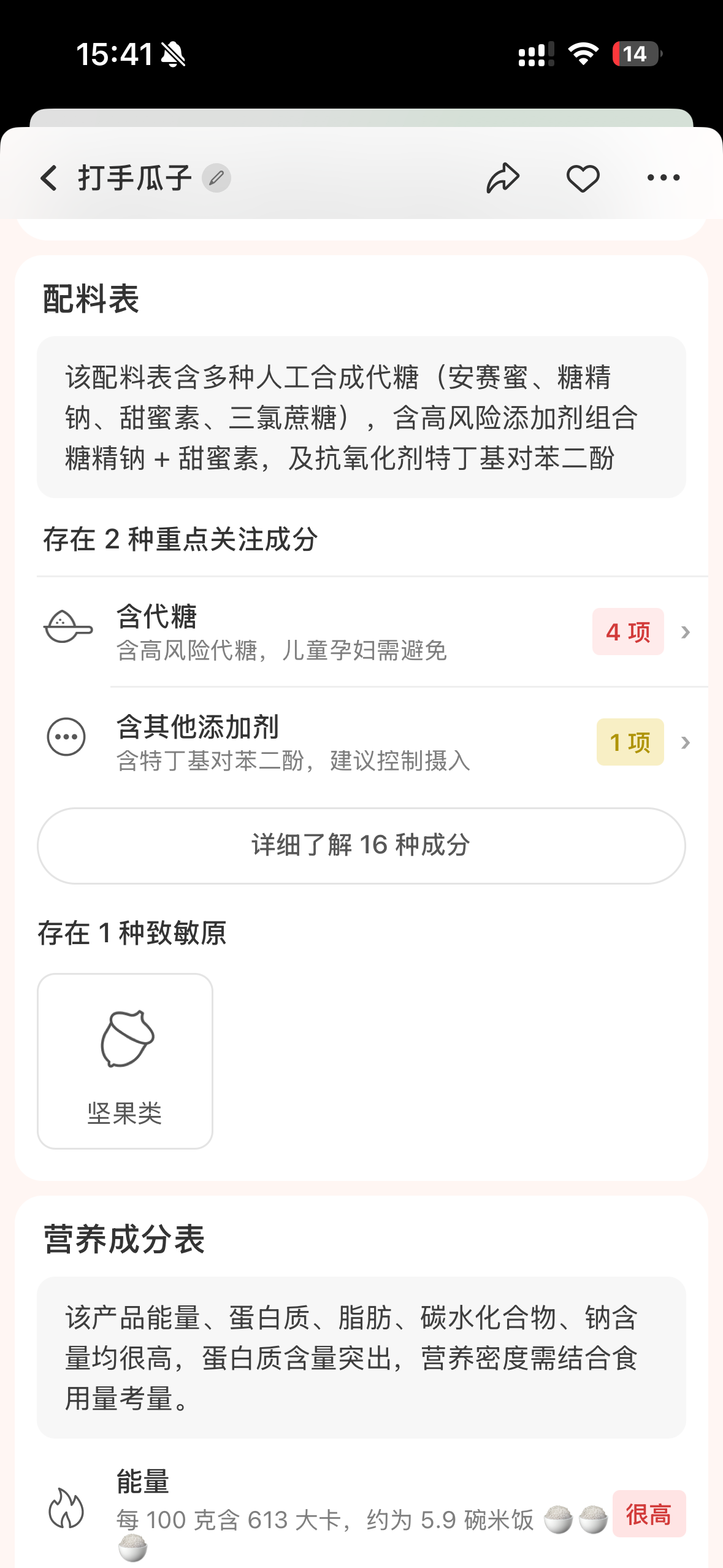Viewport: 723px width, 1568px height.
Task: Share this product analysis
Action: click(x=503, y=179)
